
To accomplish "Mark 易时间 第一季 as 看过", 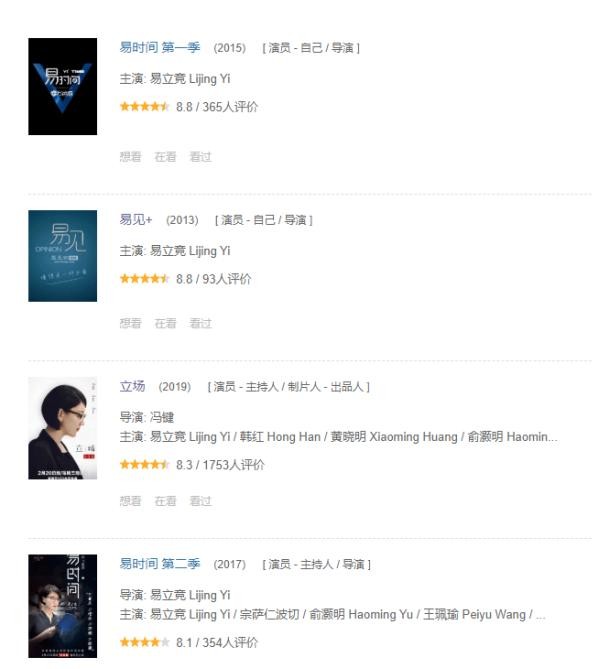I will tap(200, 157).
